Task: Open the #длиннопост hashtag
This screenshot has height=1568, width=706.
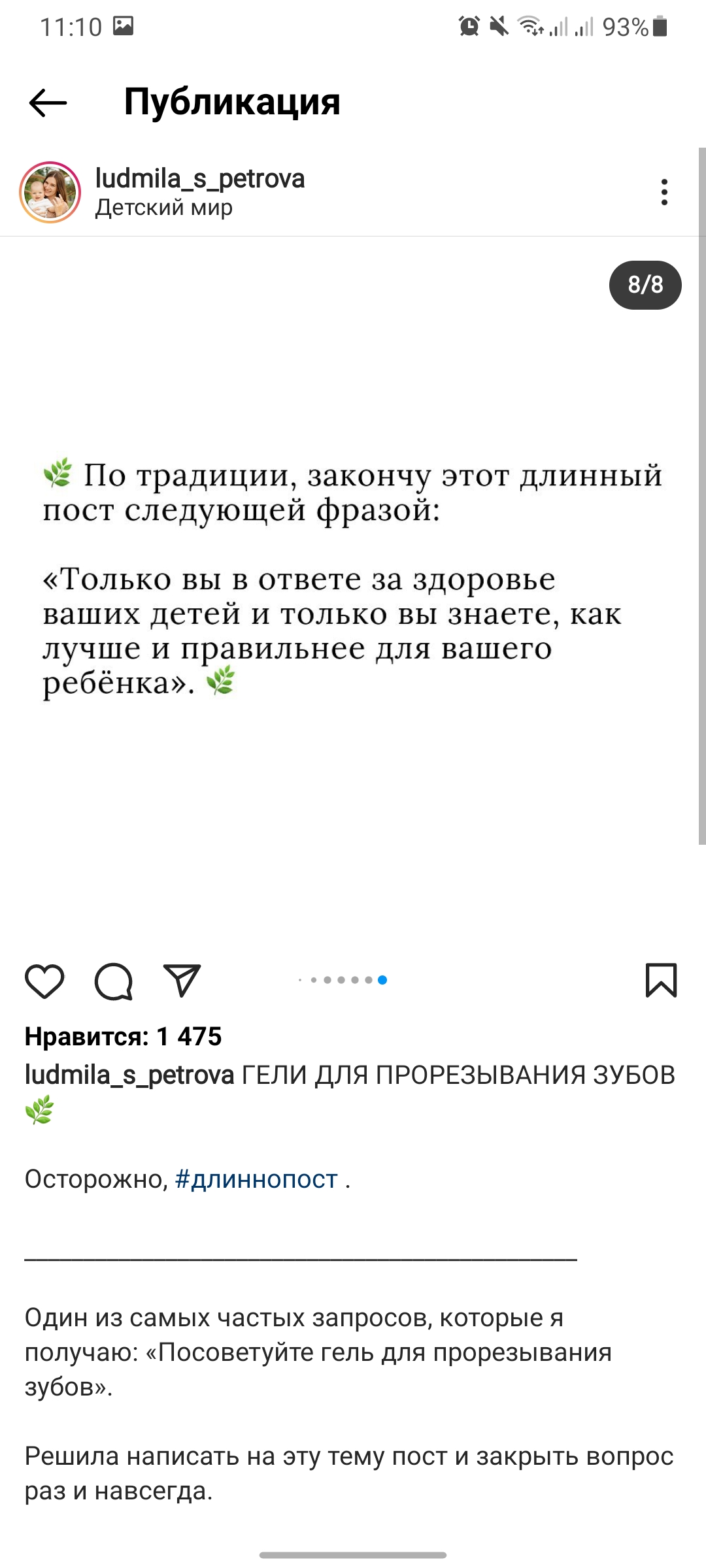Action: [256, 1179]
